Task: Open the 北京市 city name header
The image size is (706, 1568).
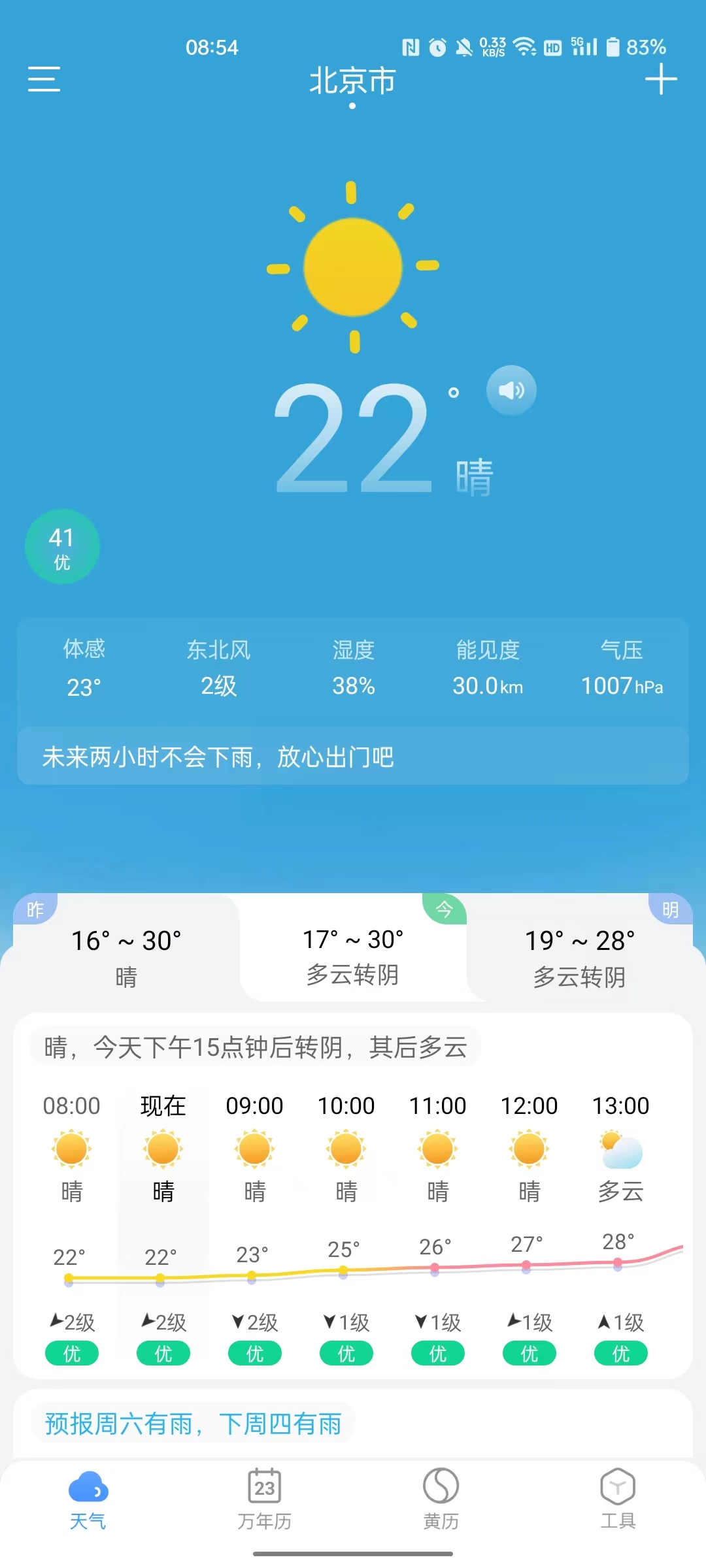Action: [352, 81]
